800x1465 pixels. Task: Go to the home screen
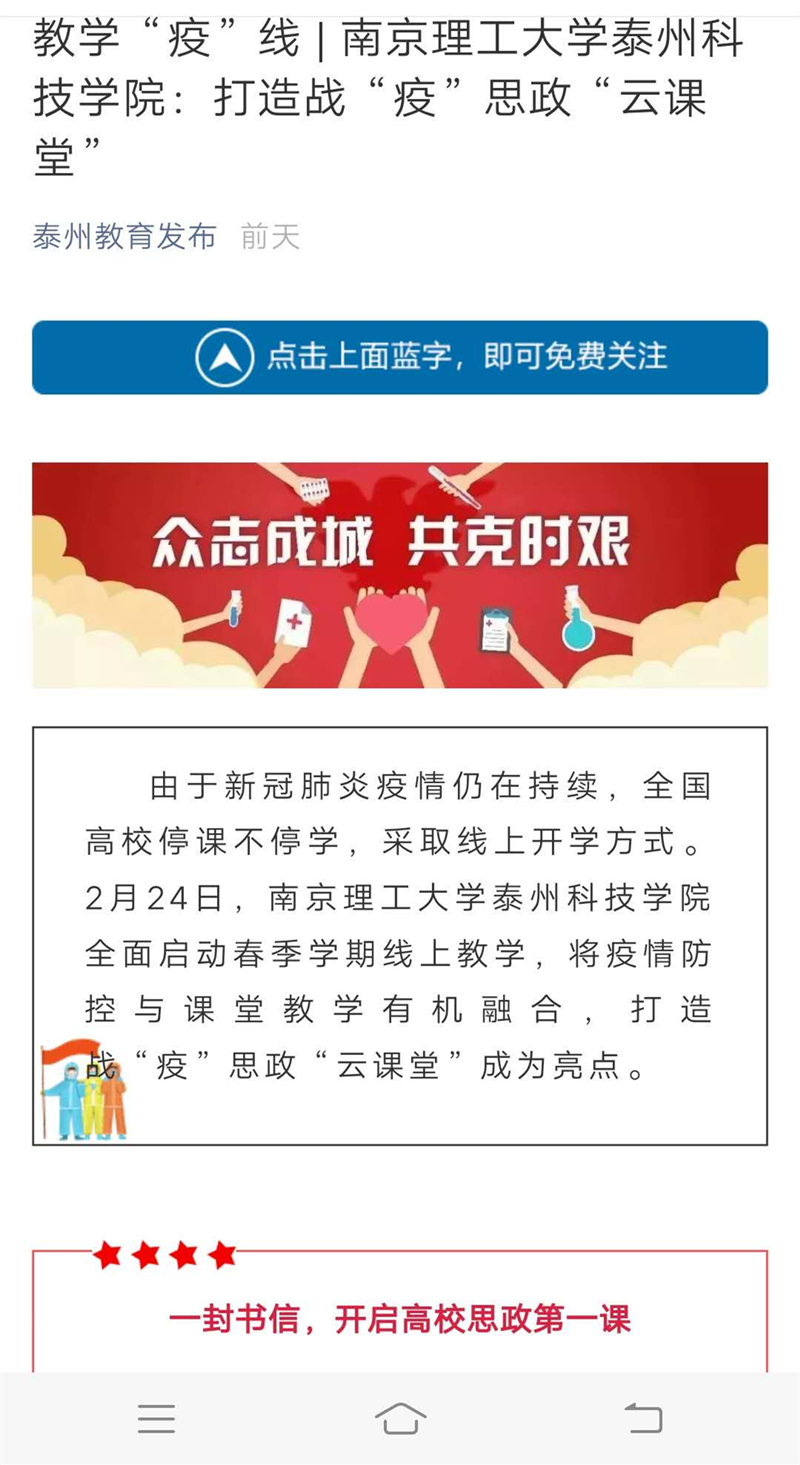400,1418
